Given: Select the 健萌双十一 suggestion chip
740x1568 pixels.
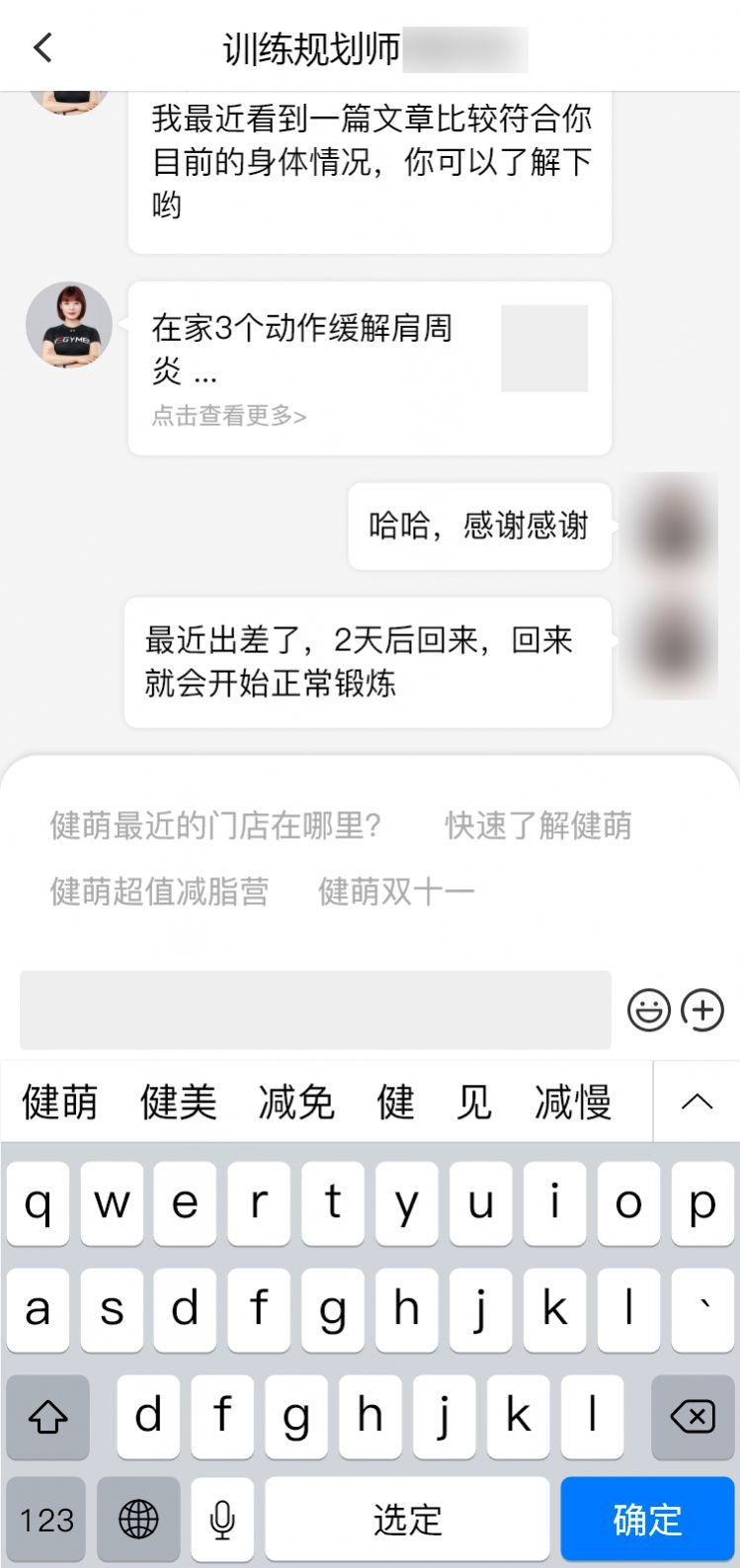Looking at the screenshot, I should 396,891.
